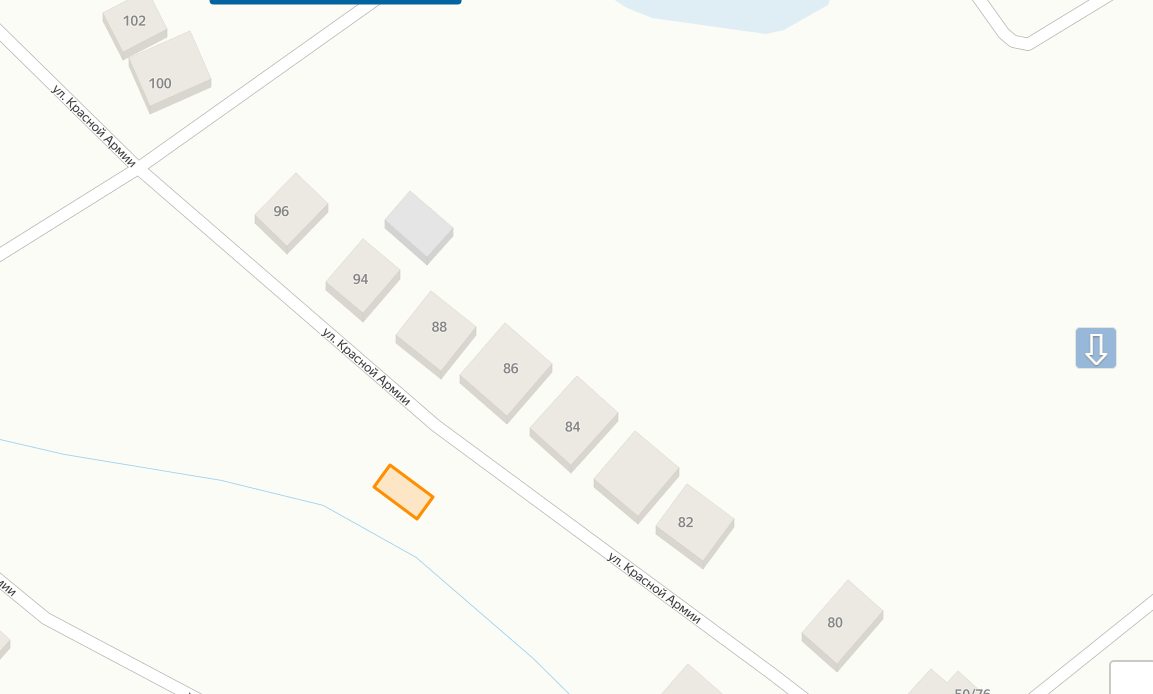Tap the blue down-arrow button
Screen dimensions: 1153x694
coord(1096,348)
